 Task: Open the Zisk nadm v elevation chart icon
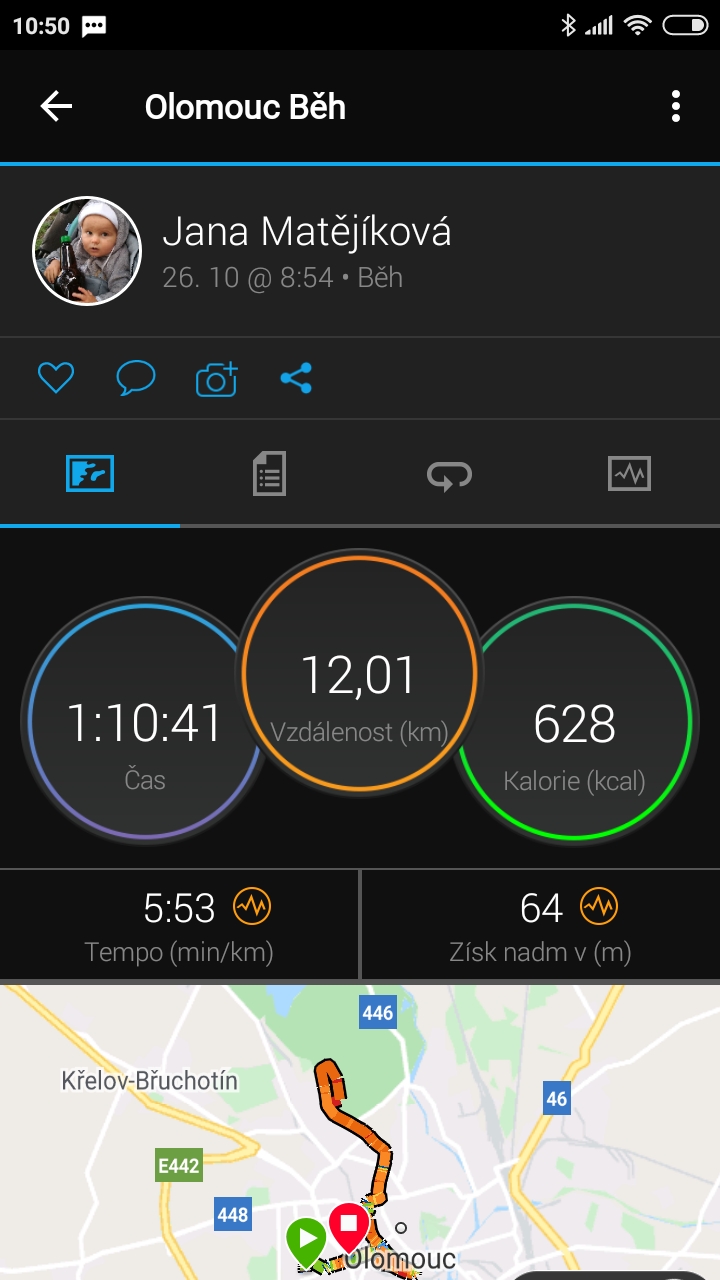click(599, 907)
